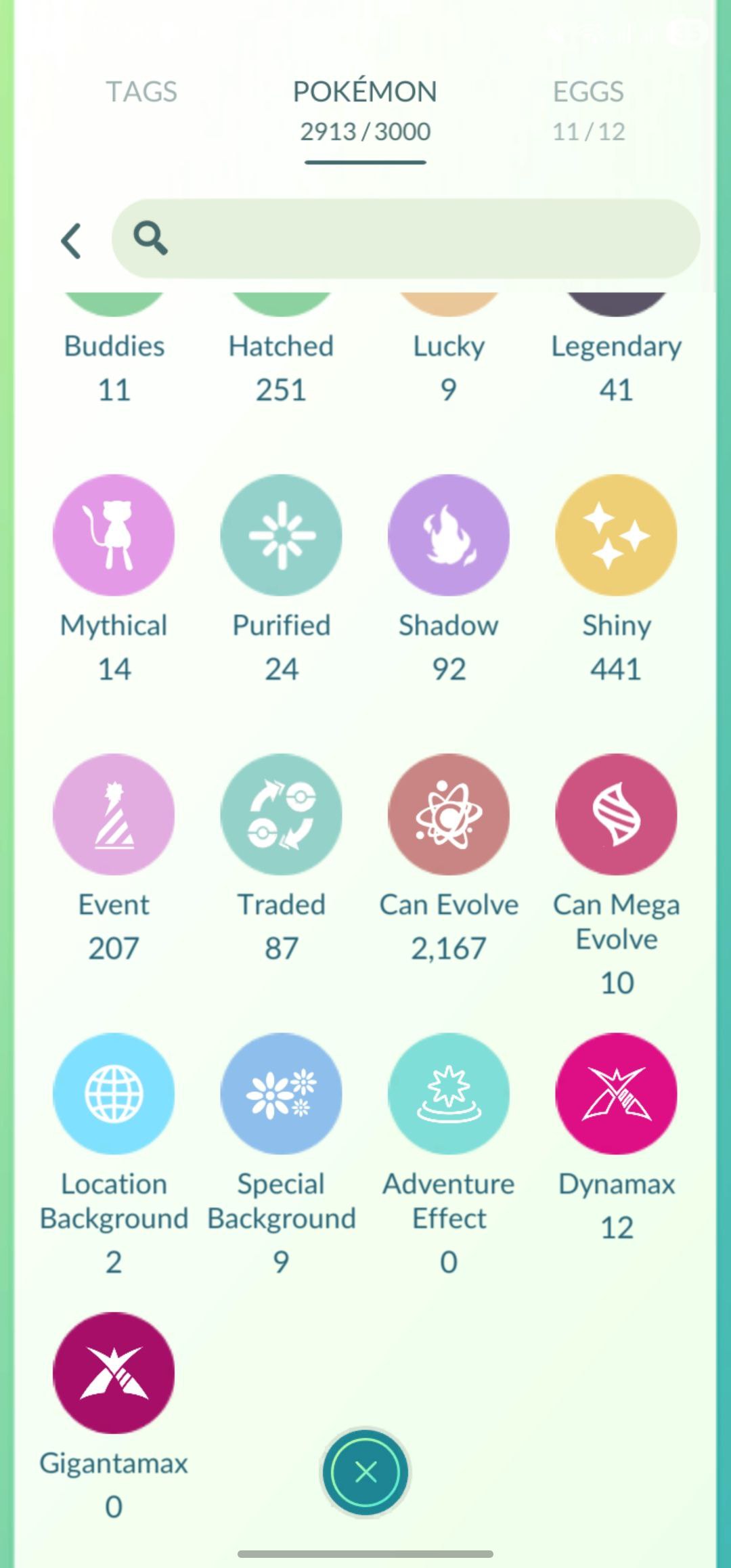This screenshot has width=731, height=1568.
Task: Filter by Mythical Pokémon
Action: (114, 536)
